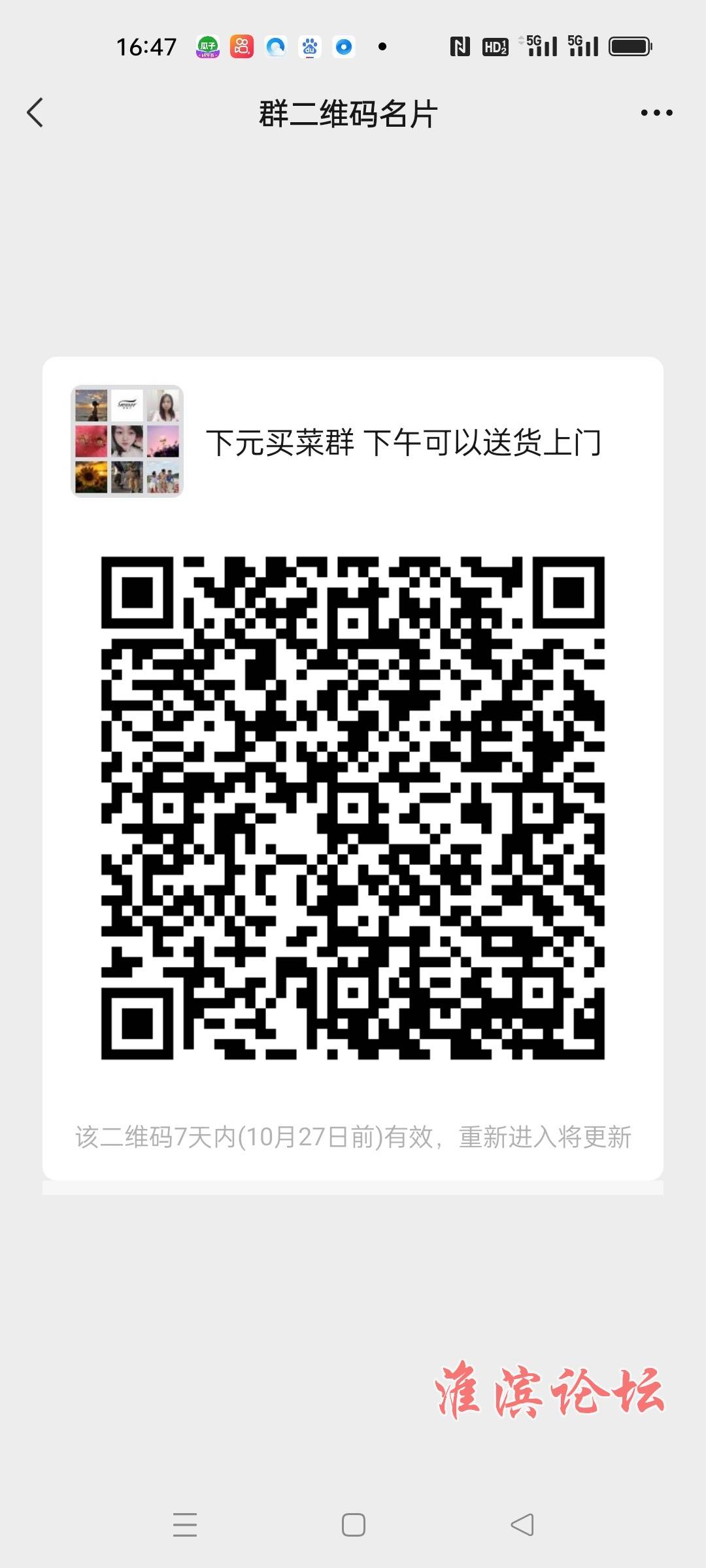Go back from the group QR code page
The image size is (706, 1568).
pyautogui.click(x=35, y=112)
